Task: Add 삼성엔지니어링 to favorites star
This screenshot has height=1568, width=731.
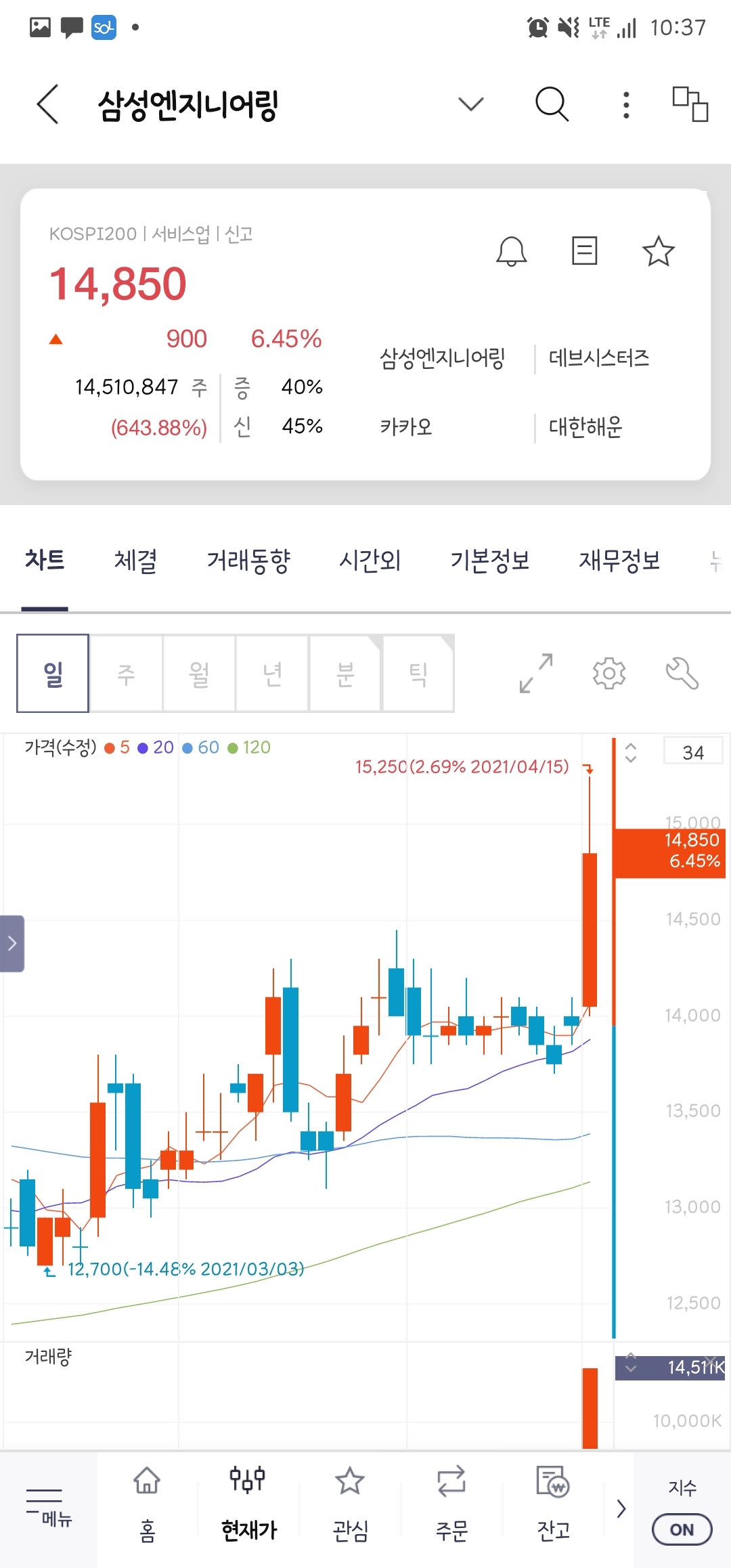Action: 658,251
